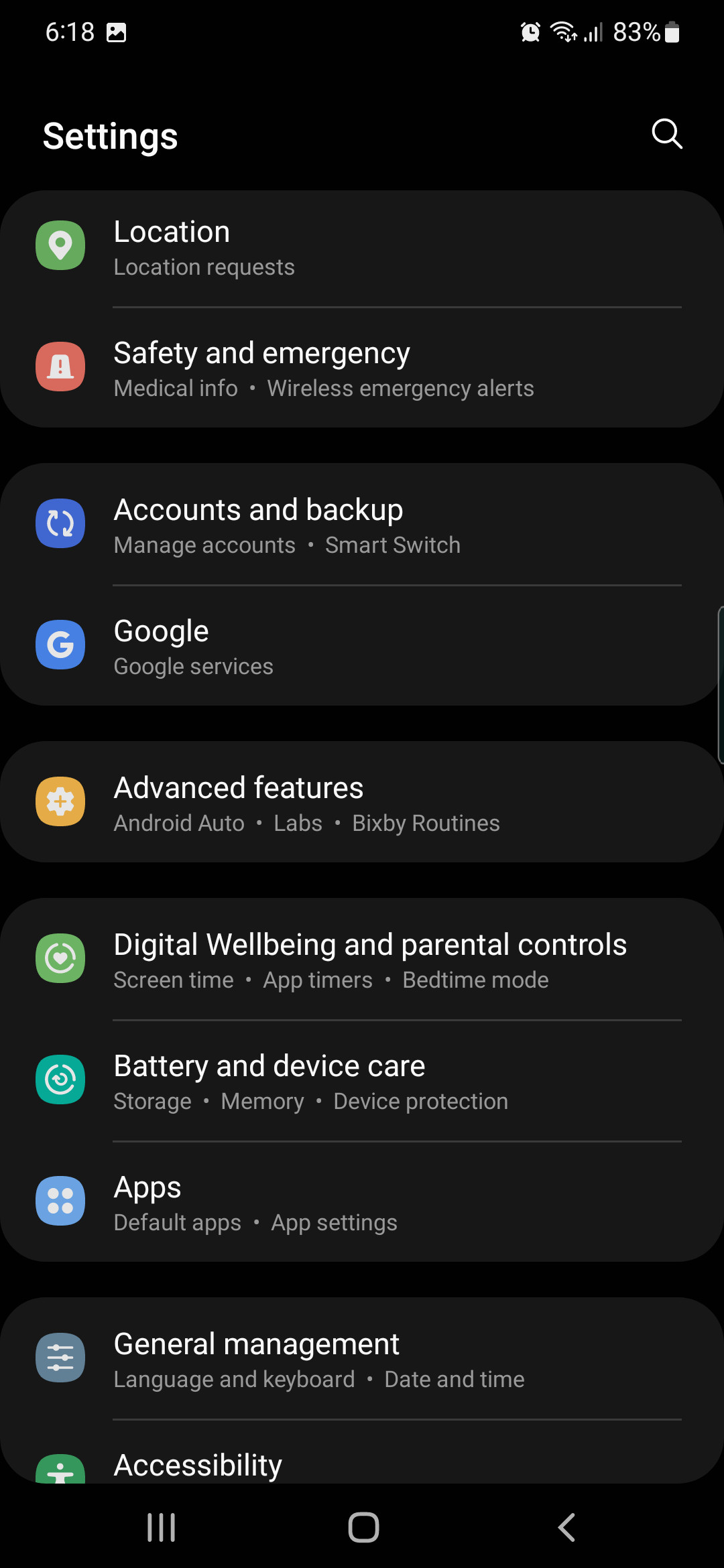The image size is (724, 1568).
Task: Open General management
Action: (362, 1359)
